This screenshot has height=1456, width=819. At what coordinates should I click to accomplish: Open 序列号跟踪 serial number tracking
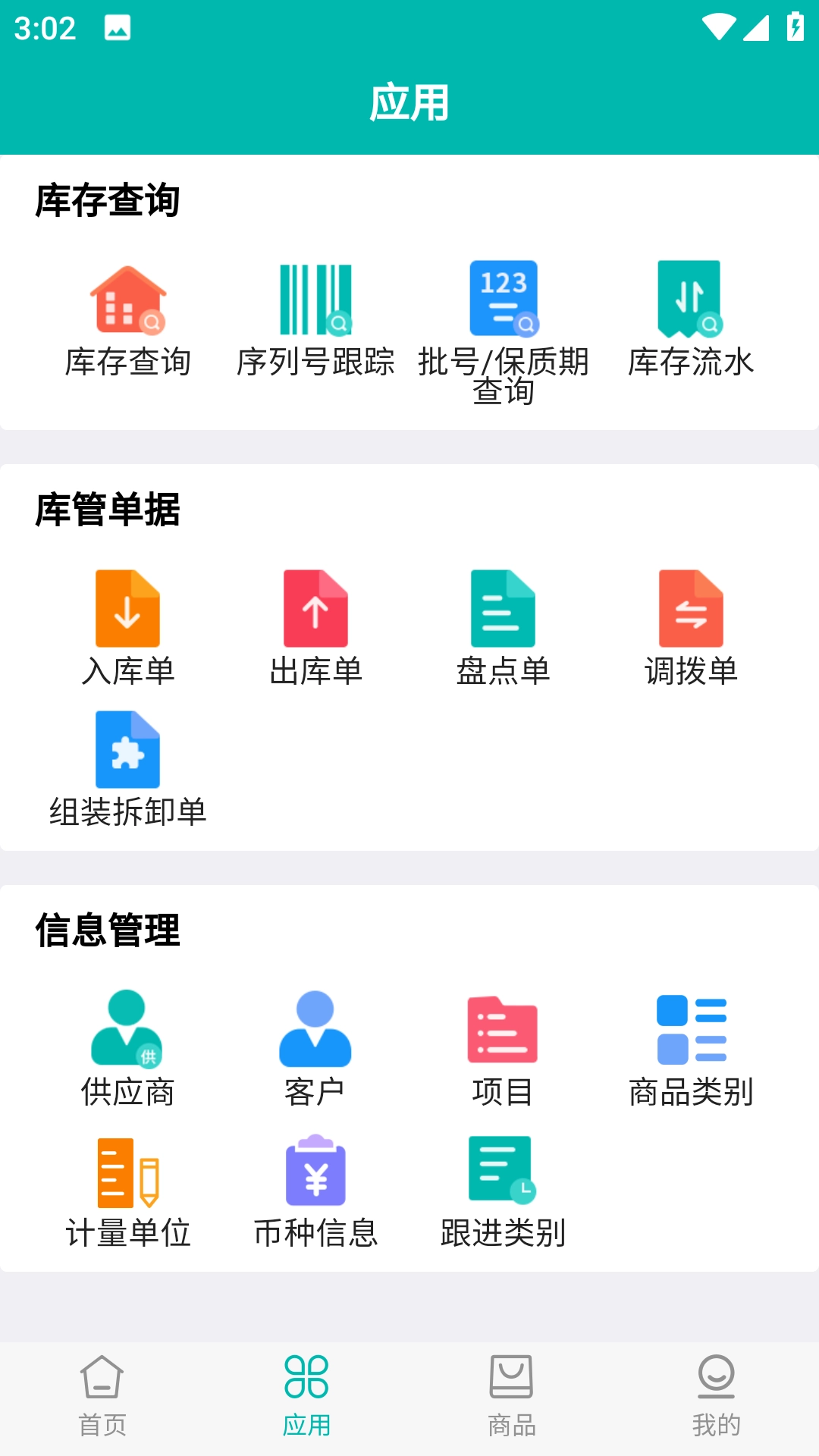[x=315, y=320]
